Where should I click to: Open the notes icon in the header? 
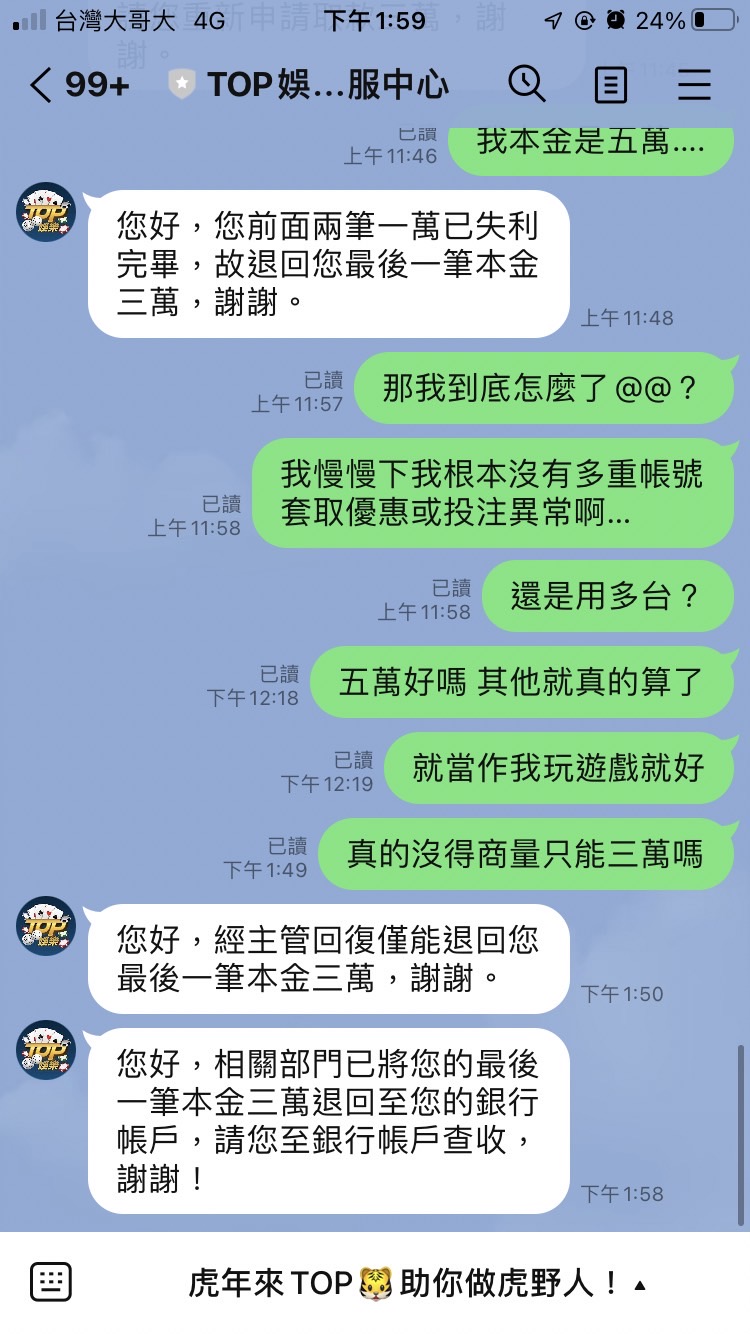point(610,86)
